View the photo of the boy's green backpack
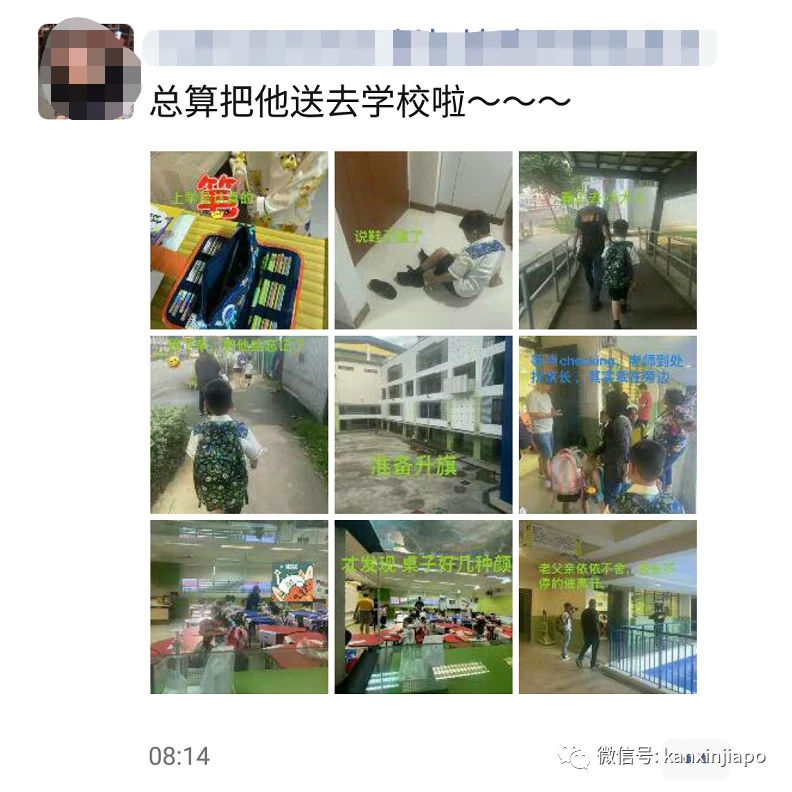The image size is (792, 792). (239, 424)
